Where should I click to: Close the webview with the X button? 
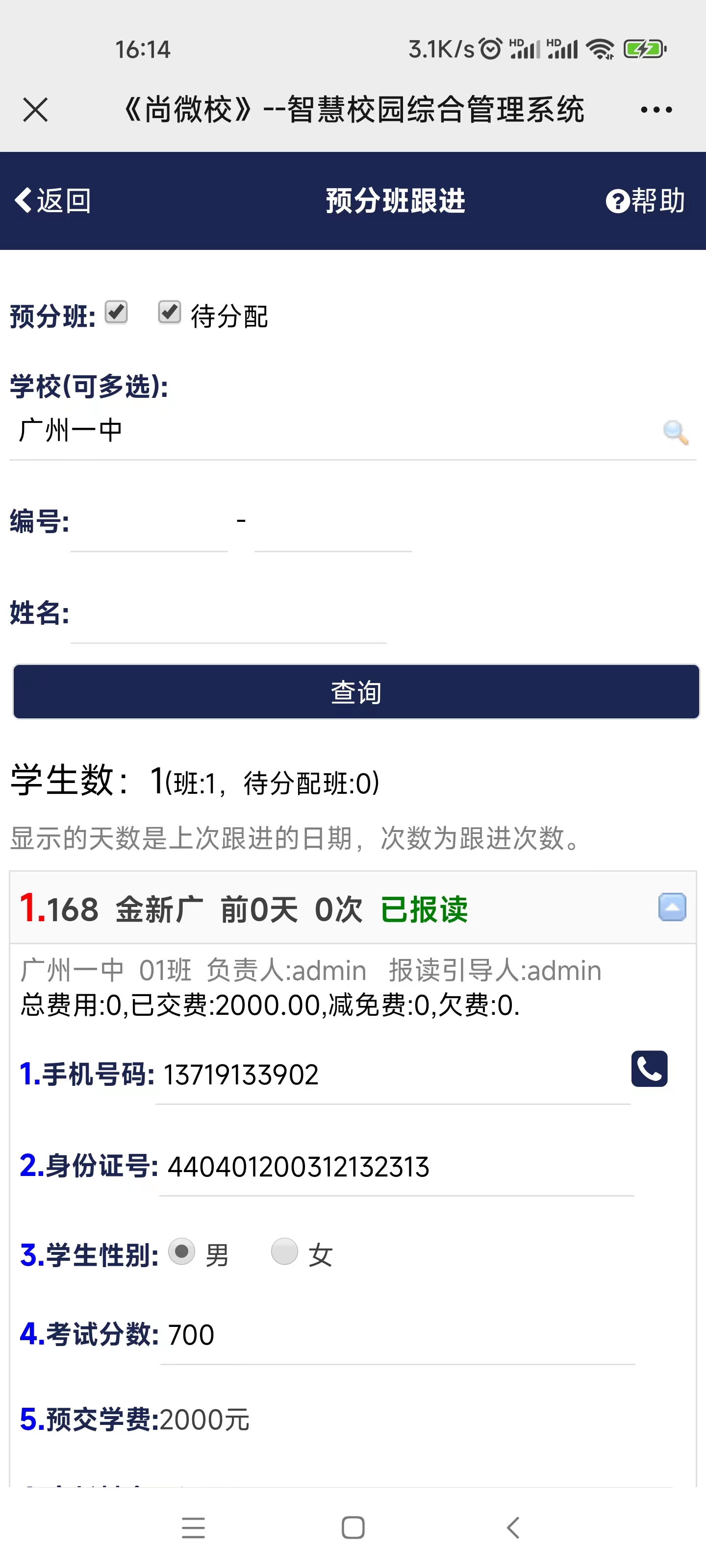tap(35, 110)
